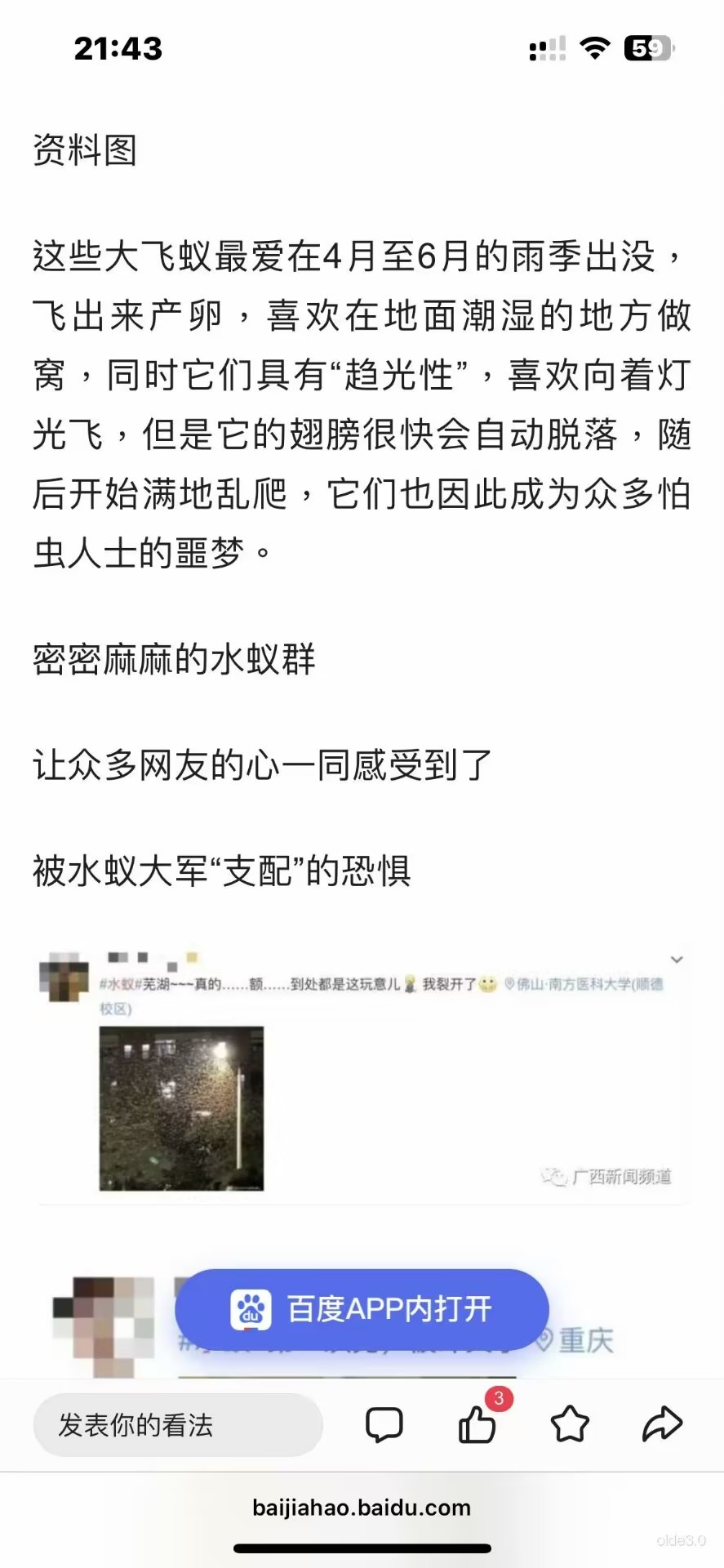724x1568 pixels.
Task: Share this article
Action: (x=662, y=1424)
